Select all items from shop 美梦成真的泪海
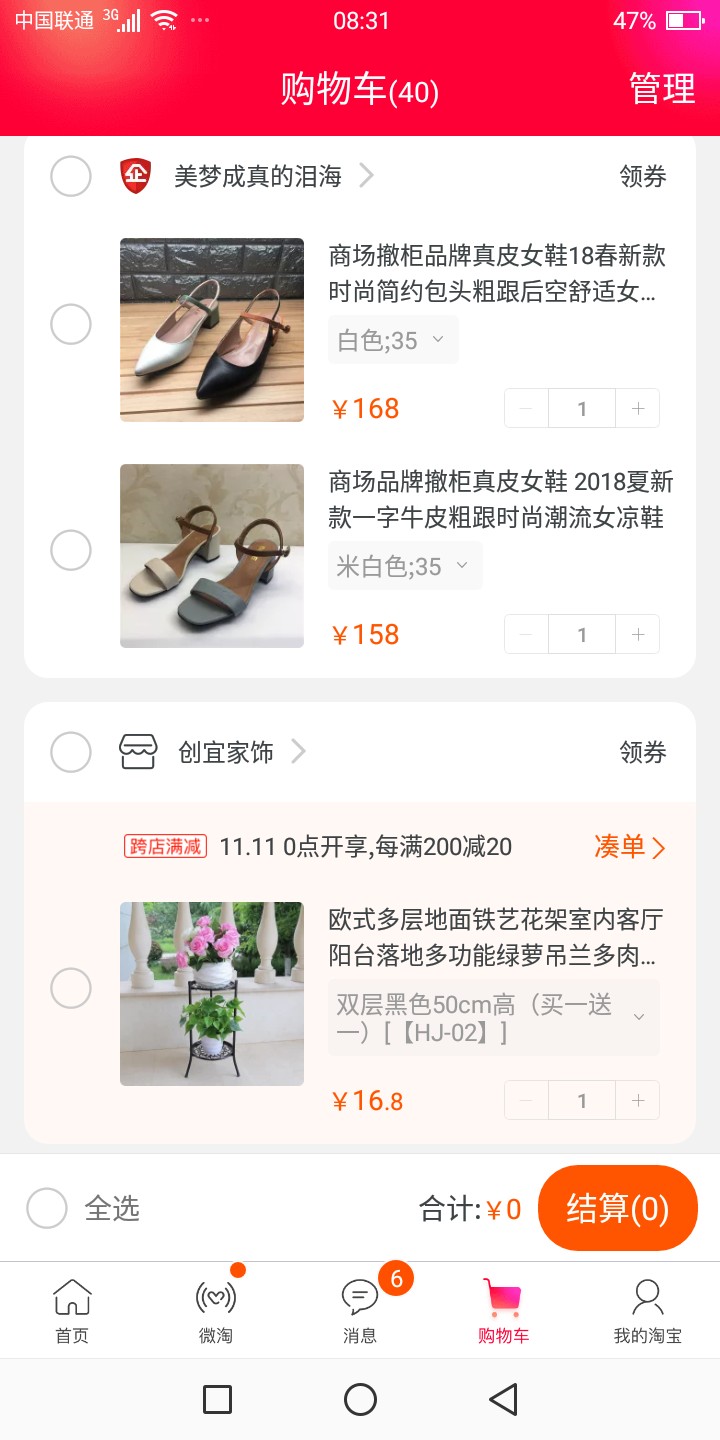 tap(71, 177)
